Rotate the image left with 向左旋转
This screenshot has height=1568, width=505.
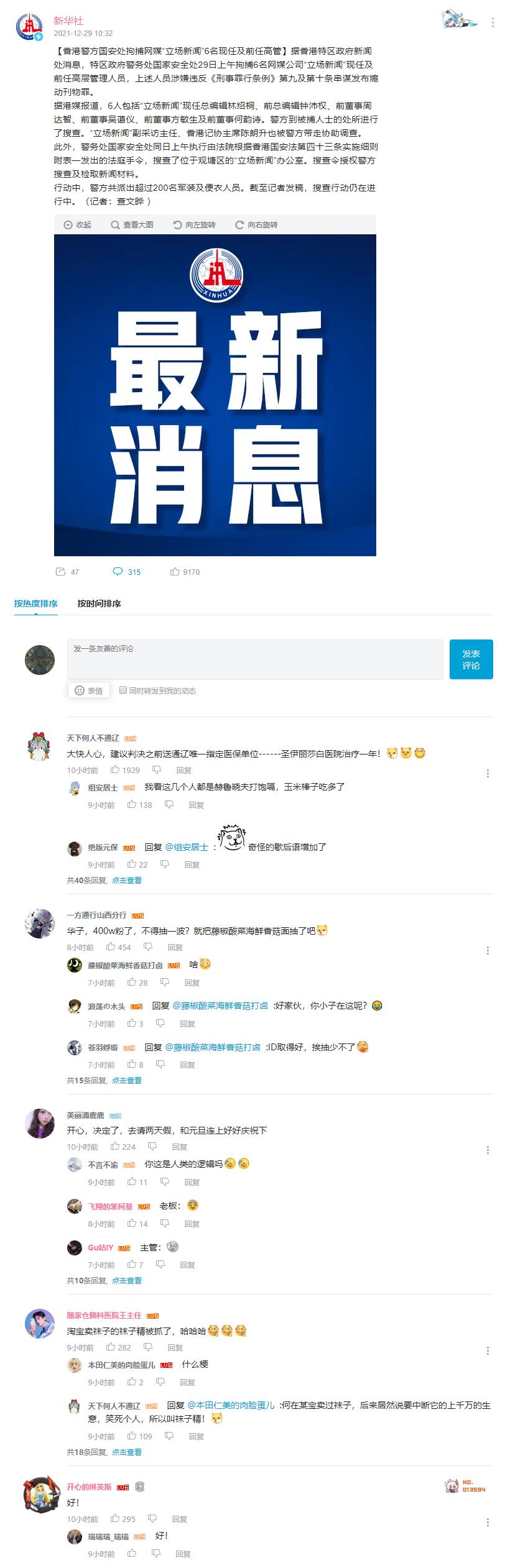click(194, 224)
